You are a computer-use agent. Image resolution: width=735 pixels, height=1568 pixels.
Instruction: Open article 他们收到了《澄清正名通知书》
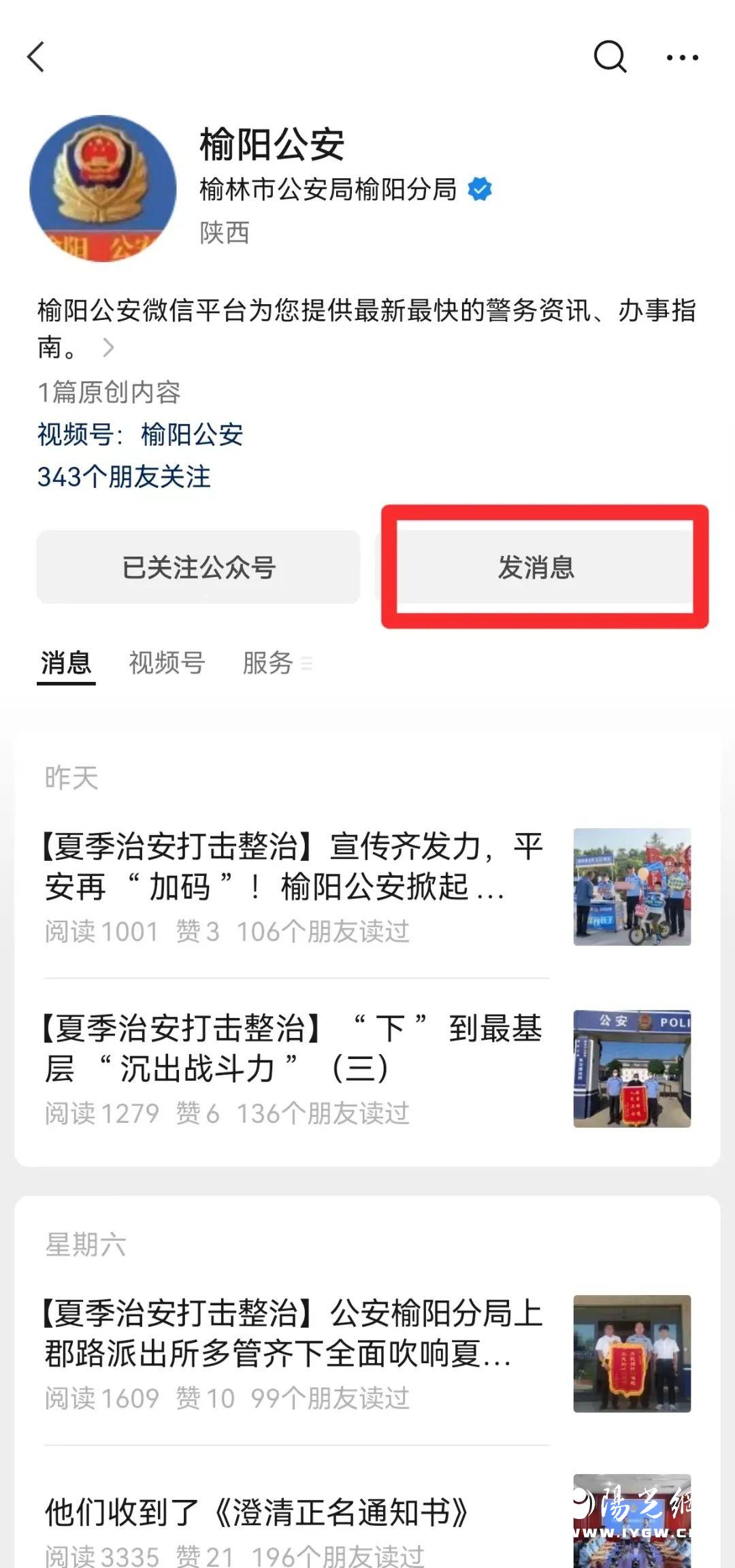coord(257,1512)
